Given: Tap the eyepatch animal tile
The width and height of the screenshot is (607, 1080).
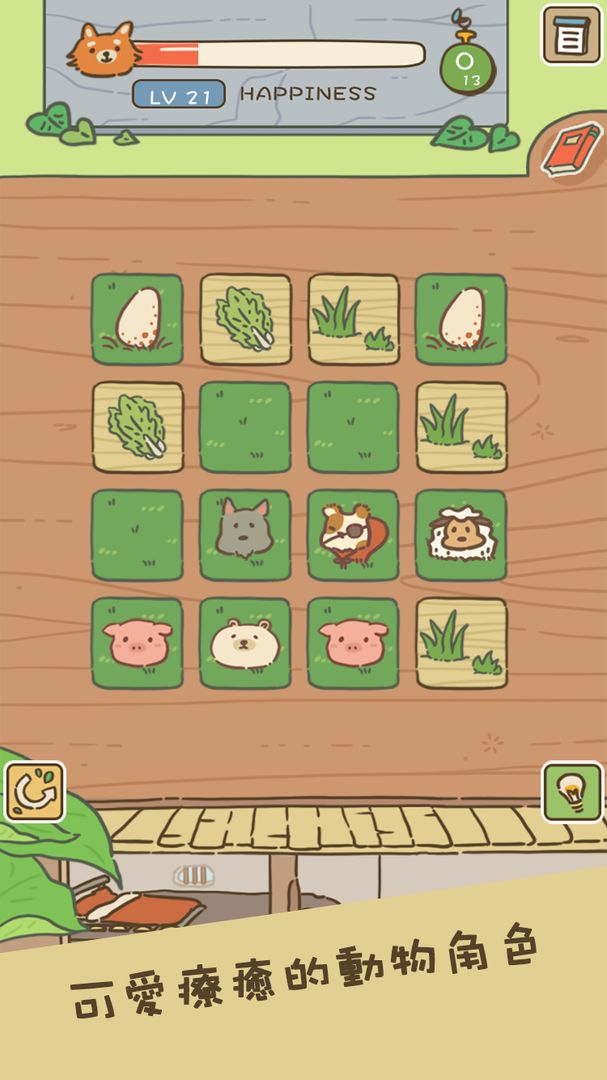Looking at the screenshot, I should pos(352,535).
